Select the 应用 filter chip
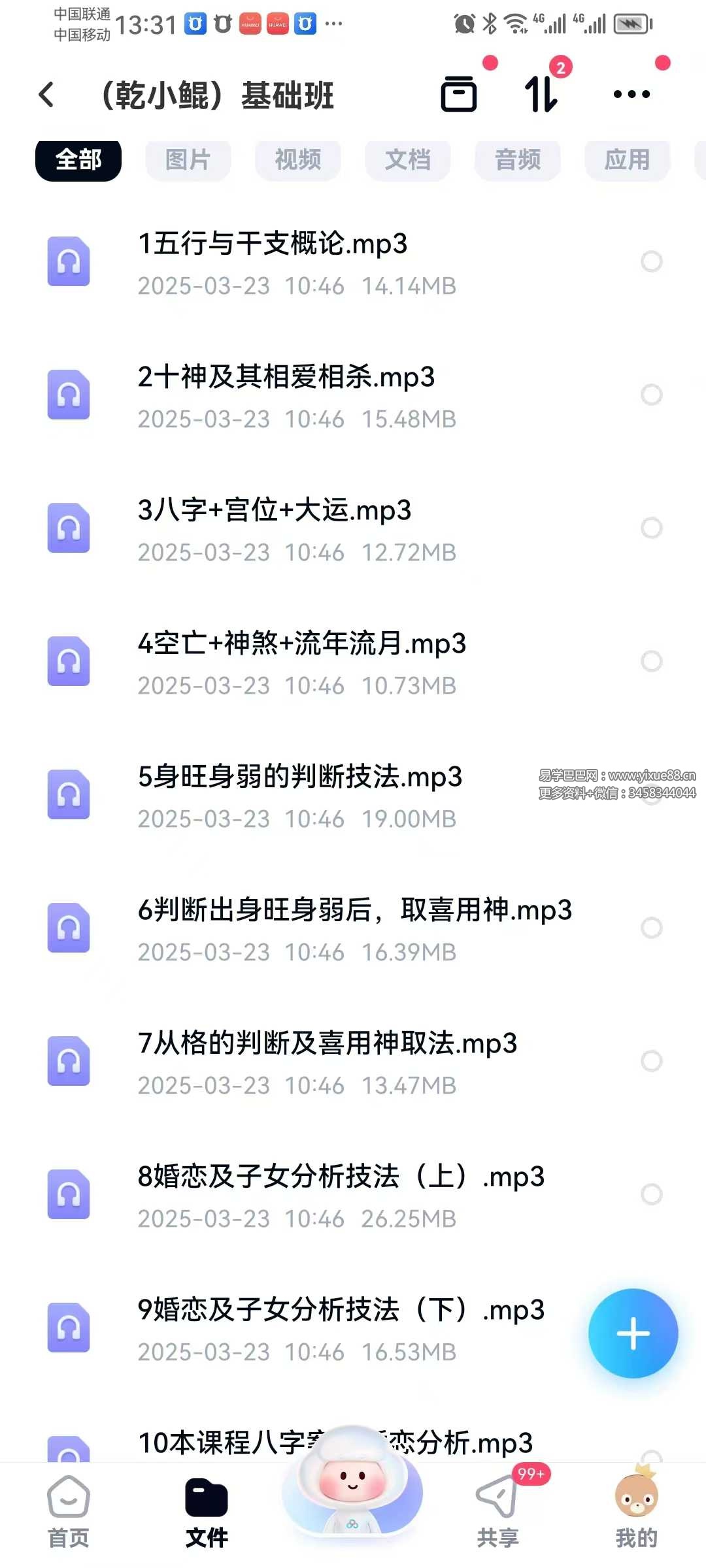The image size is (706, 1568). click(x=628, y=159)
